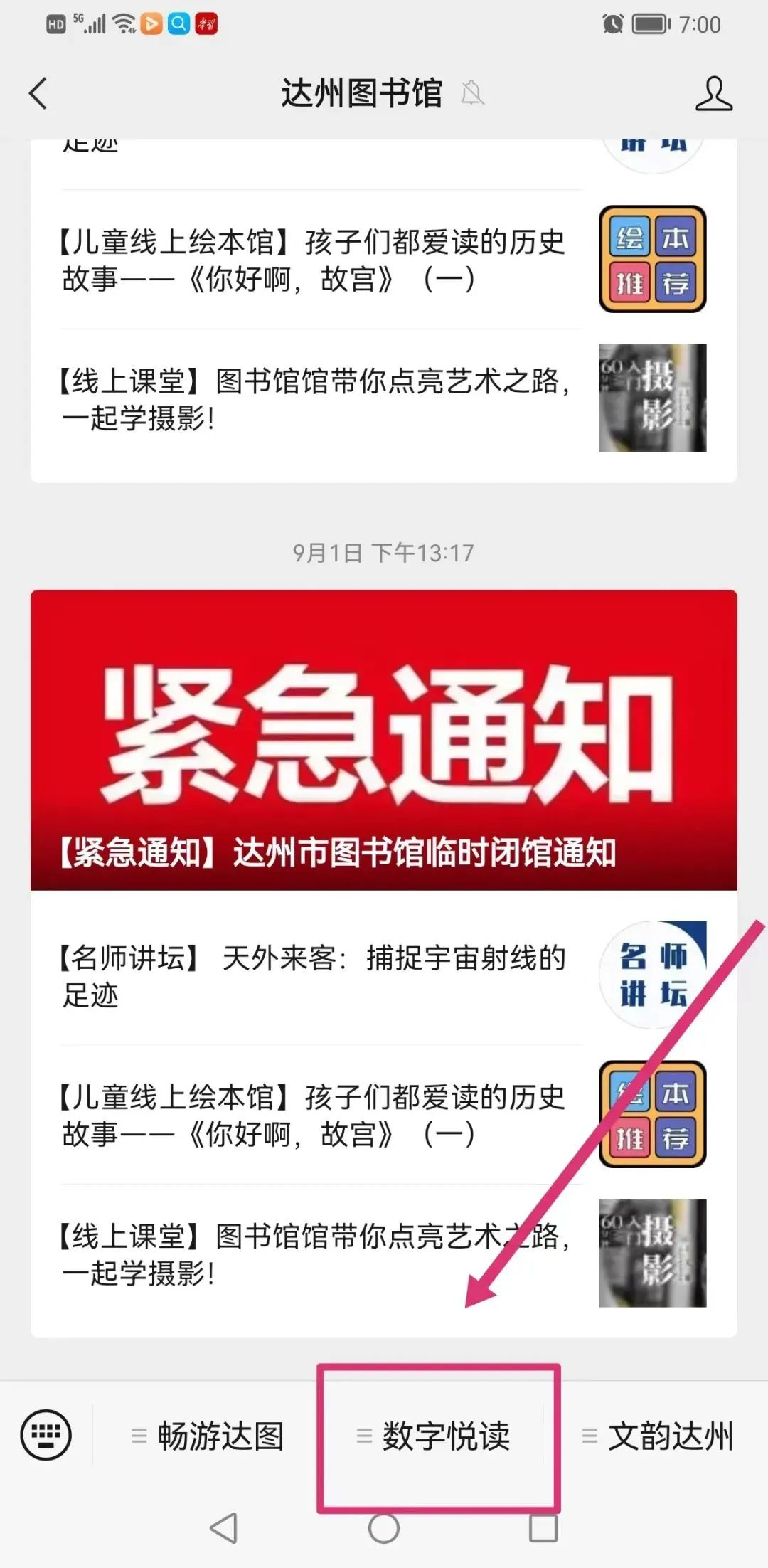Image resolution: width=768 pixels, height=1568 pixels.
Task: Open the 数字悦读 menu
Action: coord(435,1436)
